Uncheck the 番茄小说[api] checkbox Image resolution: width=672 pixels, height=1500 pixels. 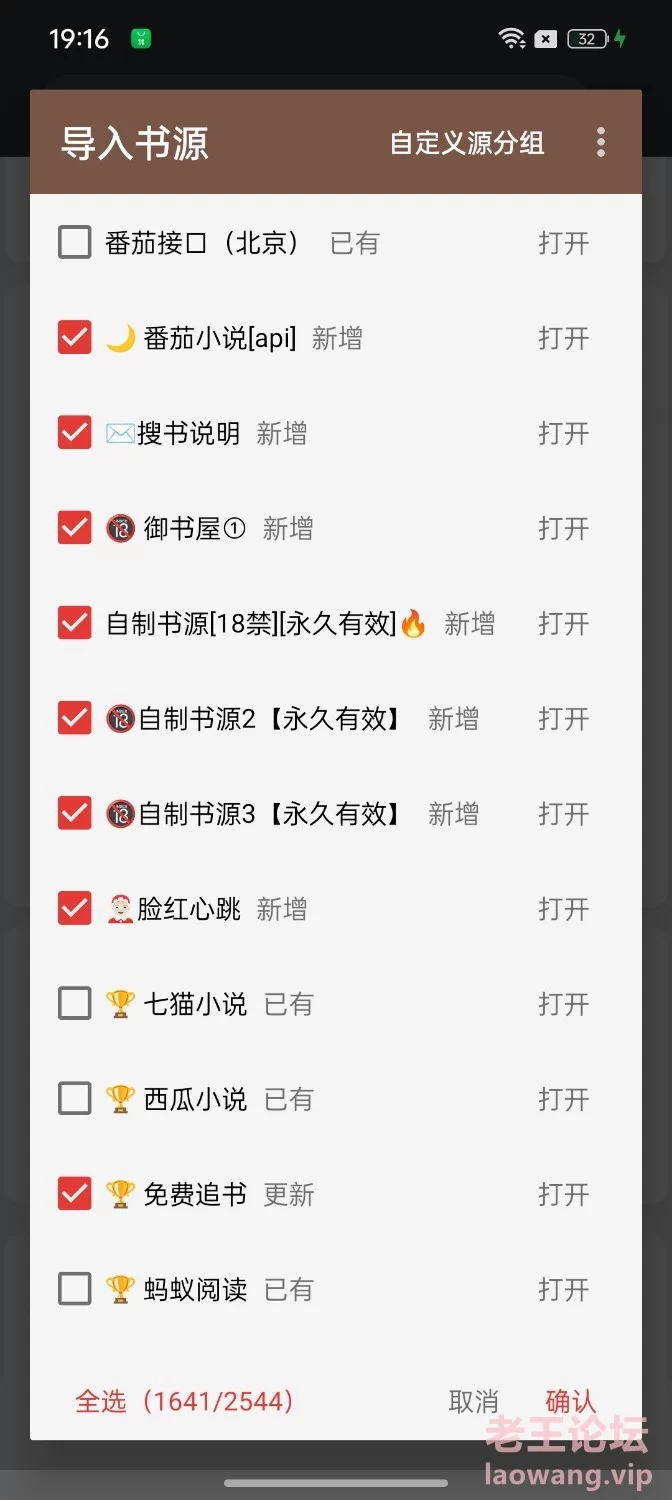pyautogui.click(x=75, y=338)
